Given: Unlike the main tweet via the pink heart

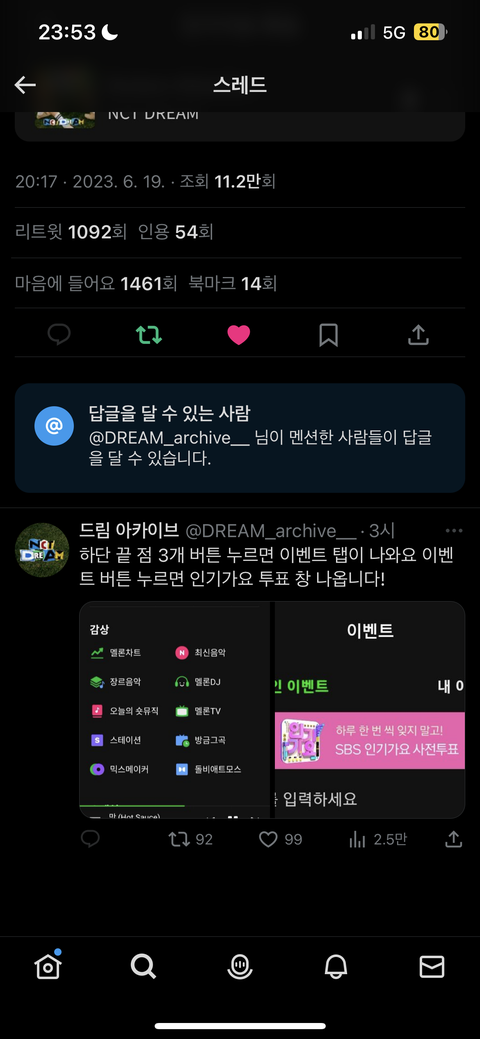Looking at the screenshot, I should [239, 335].
